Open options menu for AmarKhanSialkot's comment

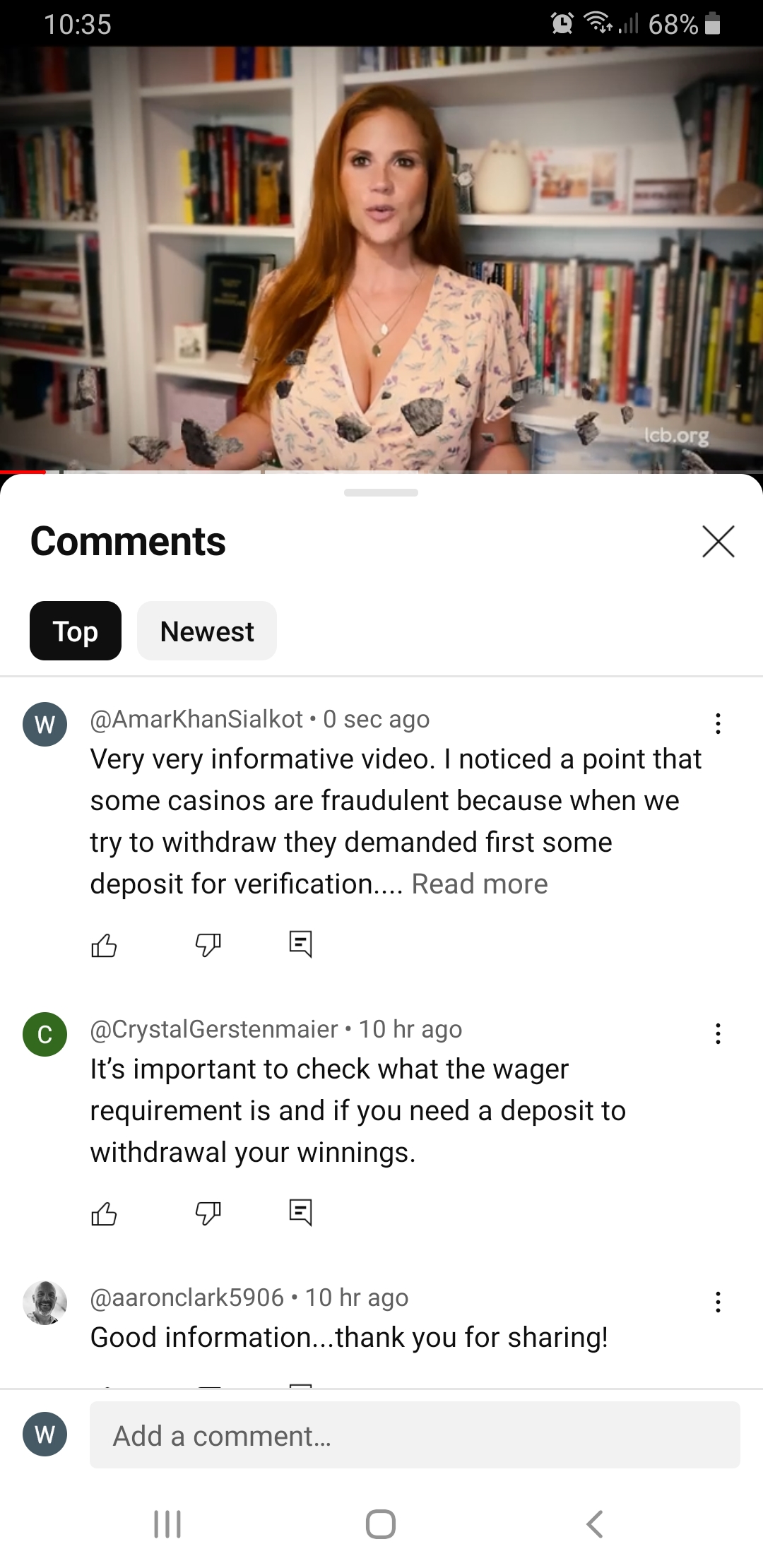click(718, 723)
